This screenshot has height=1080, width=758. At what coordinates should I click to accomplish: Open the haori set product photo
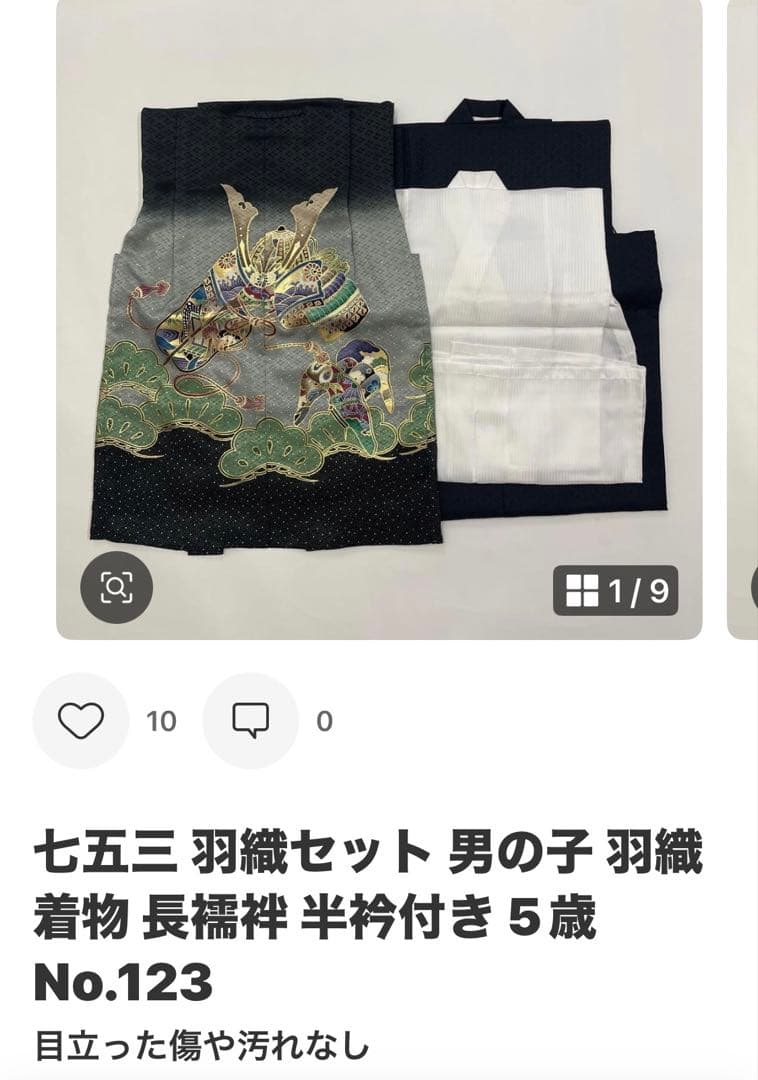(380, 320)
